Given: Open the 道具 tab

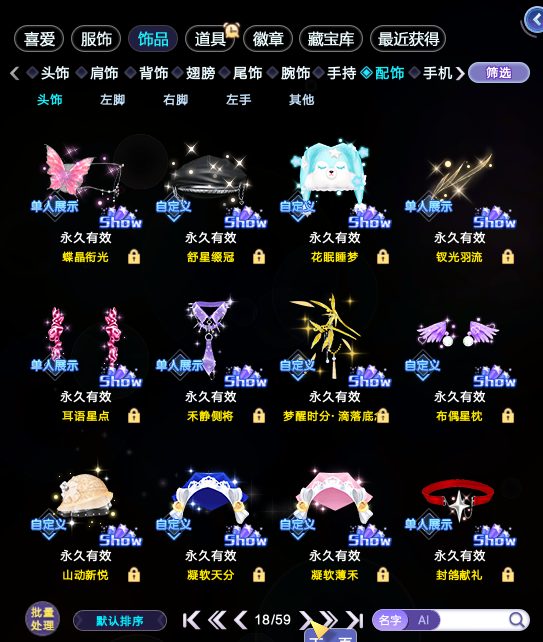Looking at the screenshot, I should pyautogui.click(x=210, y=39).
